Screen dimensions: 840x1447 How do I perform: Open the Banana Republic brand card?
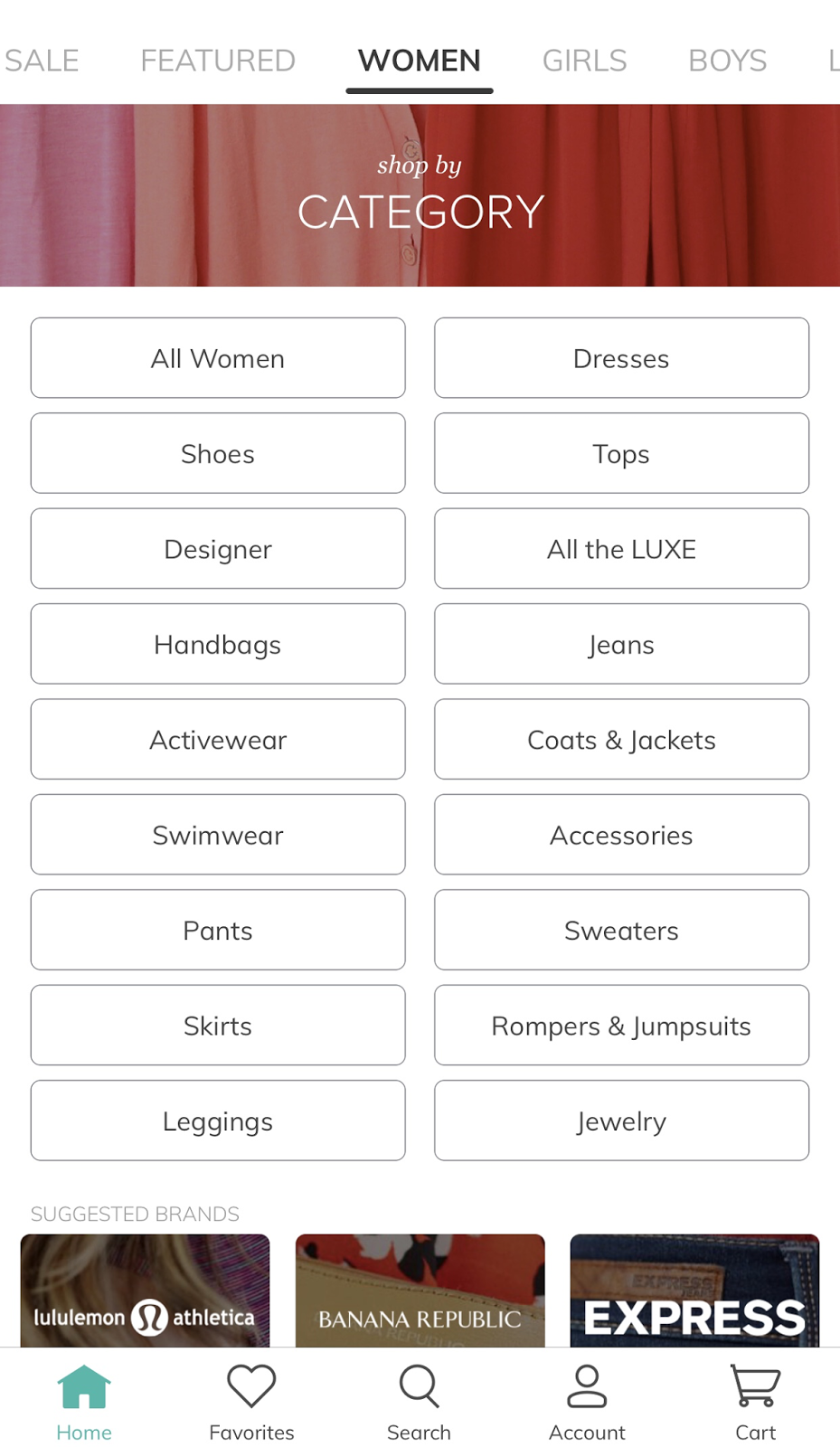(420, 1291)
